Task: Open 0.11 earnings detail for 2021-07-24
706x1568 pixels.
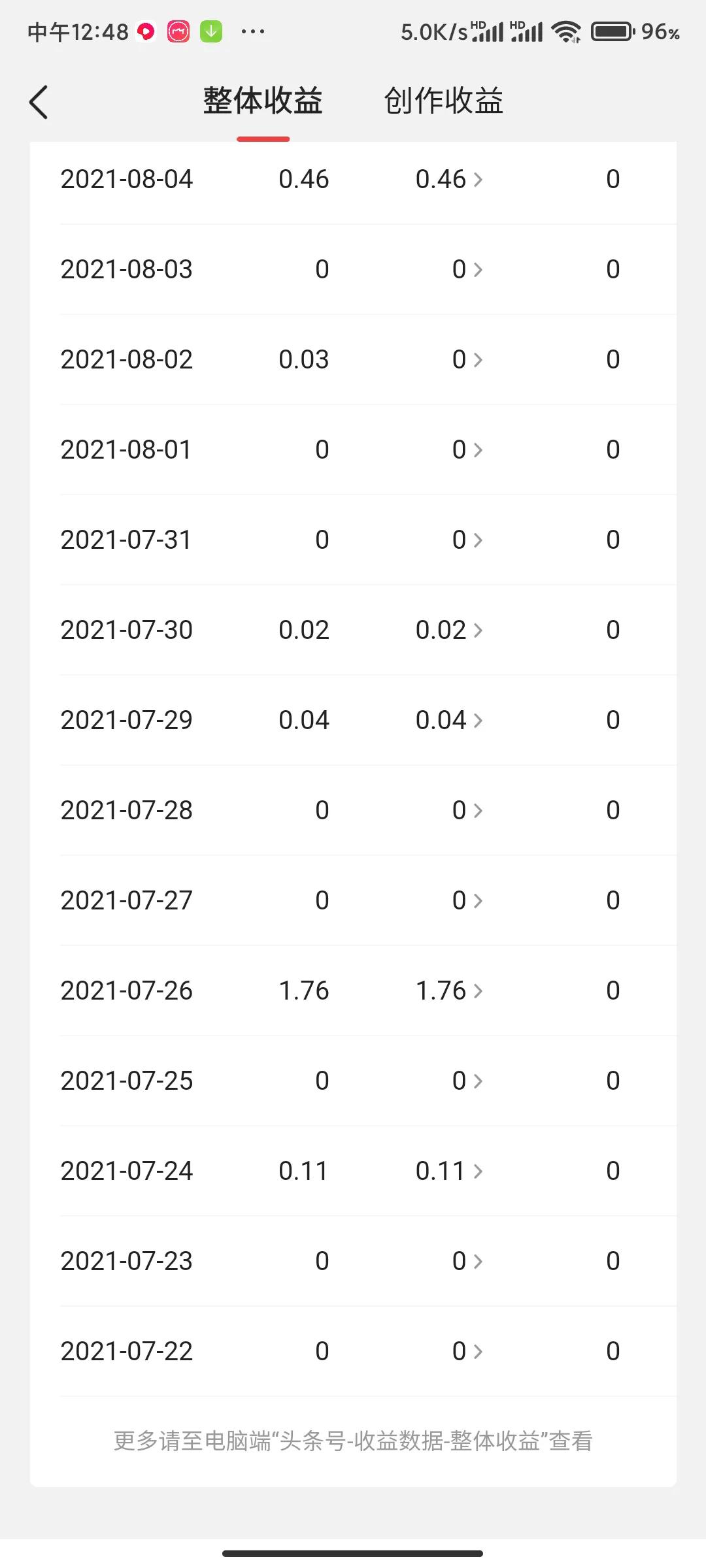Action: coord(450,1171)
